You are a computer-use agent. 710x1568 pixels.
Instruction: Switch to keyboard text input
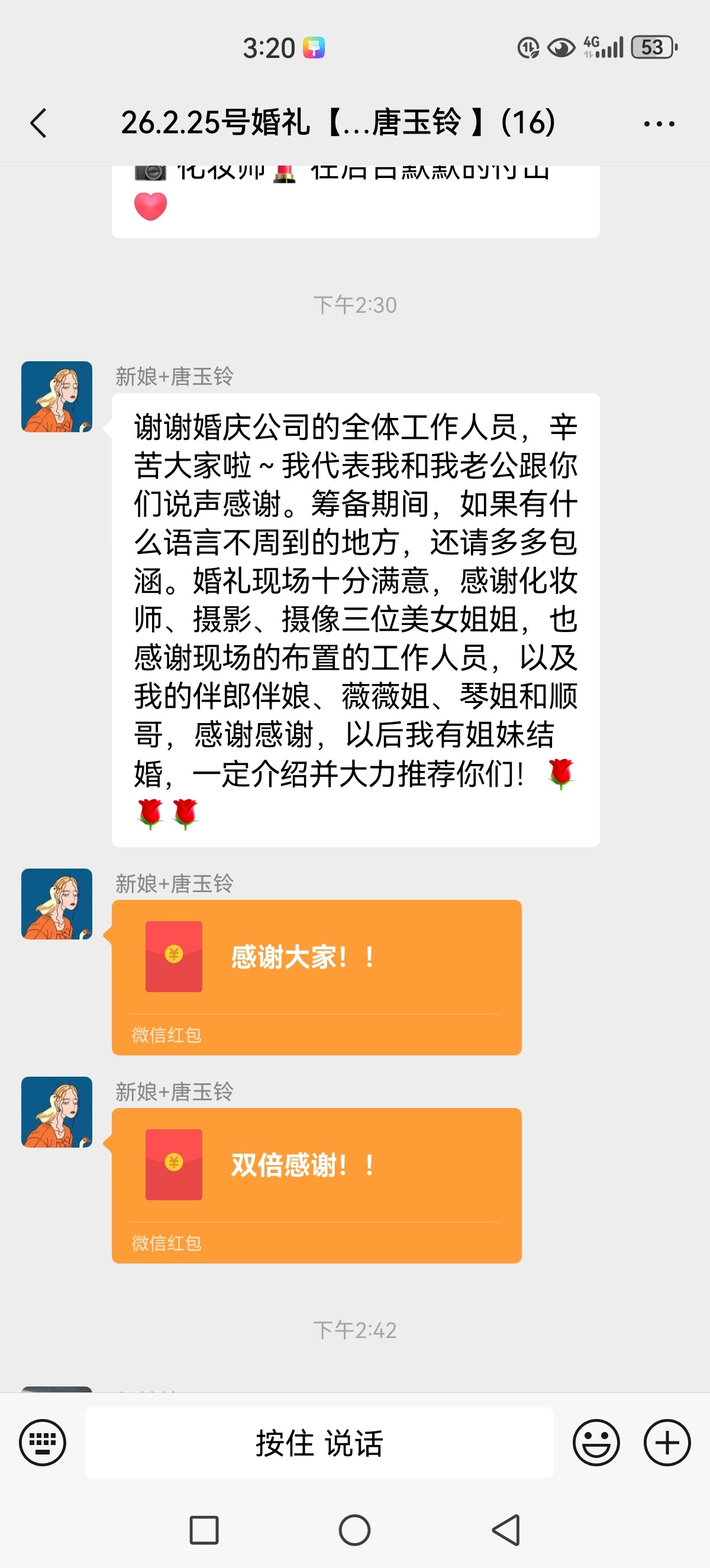tap(43, 1442)
